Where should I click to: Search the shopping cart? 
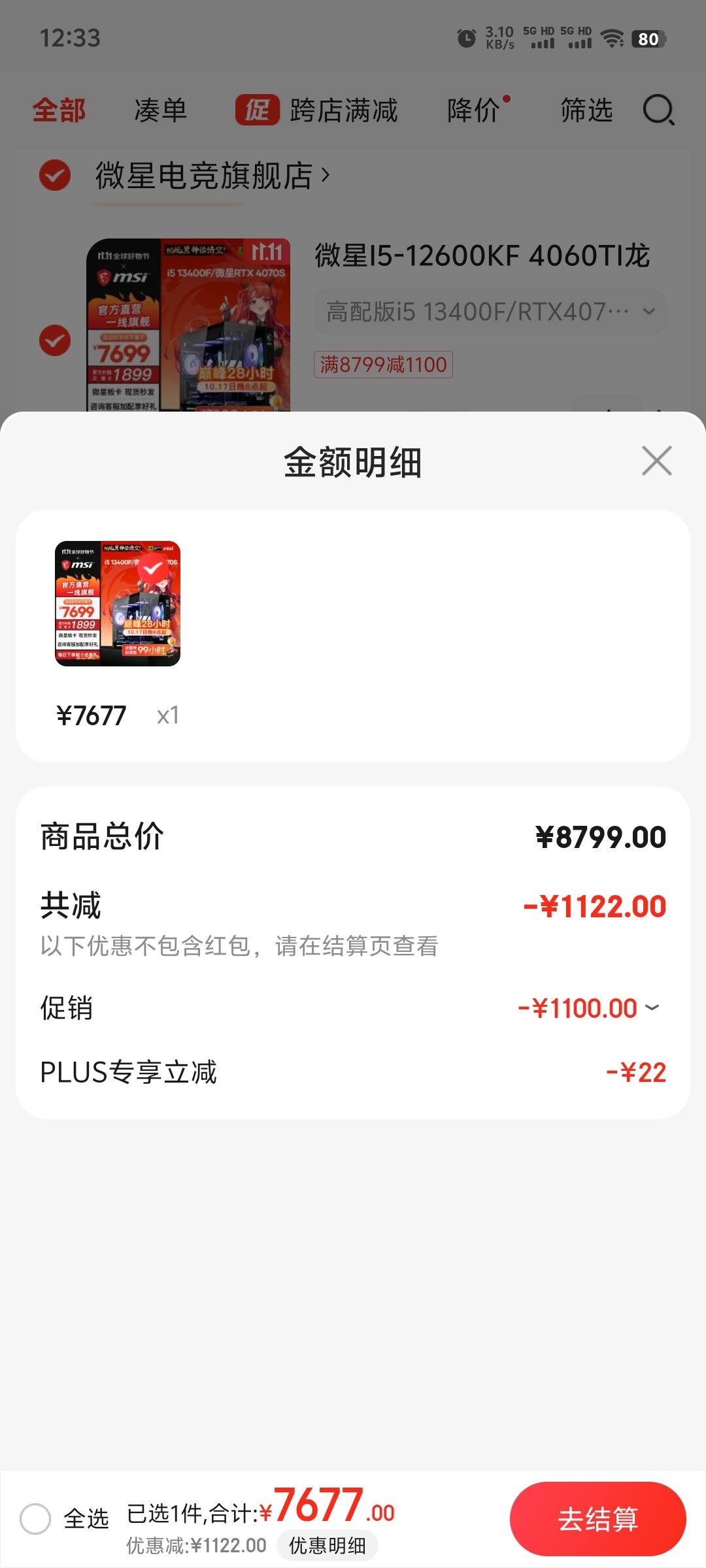(658, 110)
